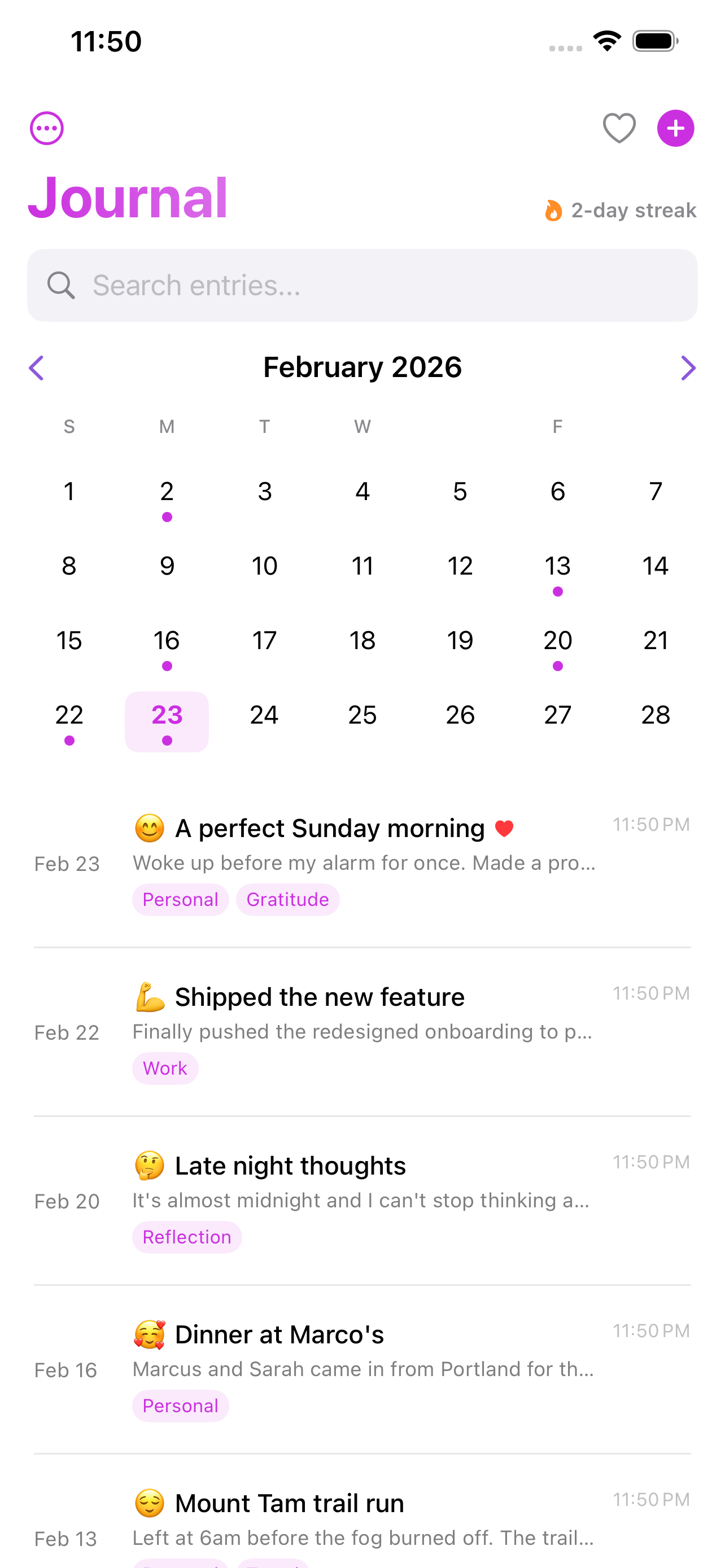Image resolution: width=725 pixels, height=1568 pixels.
Task: Click the muscle emoji on Shipped feature entry
Action: pos(150,996)
